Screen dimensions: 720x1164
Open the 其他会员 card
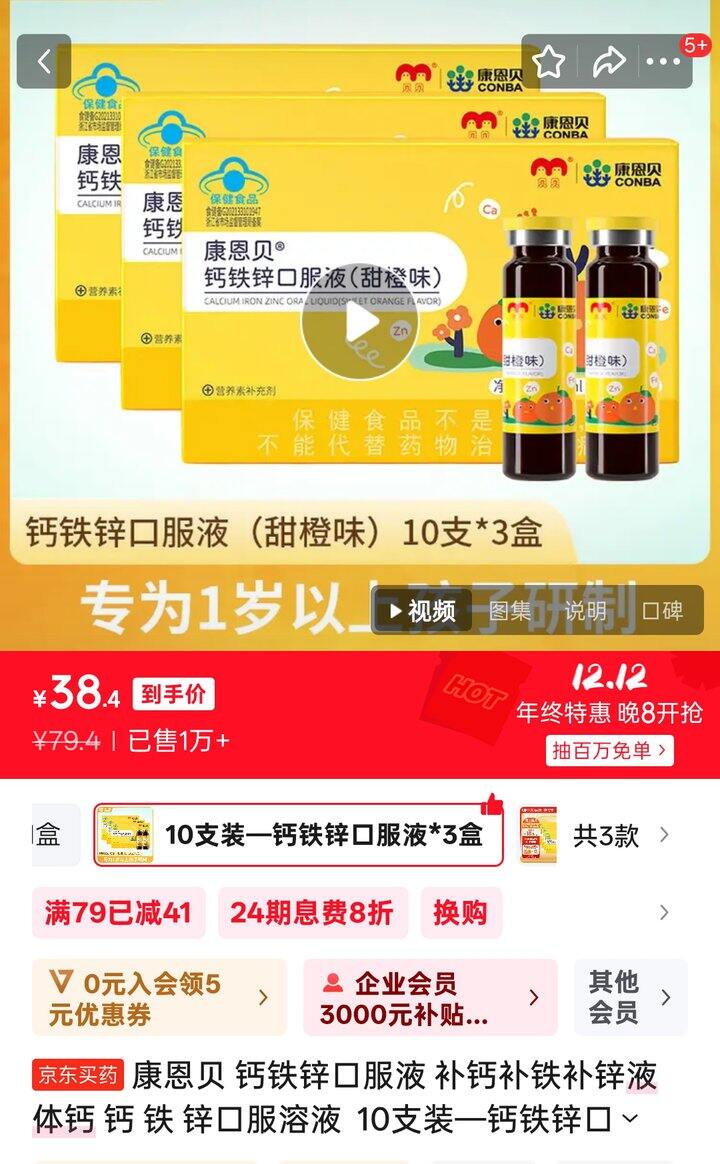[630, 997]
